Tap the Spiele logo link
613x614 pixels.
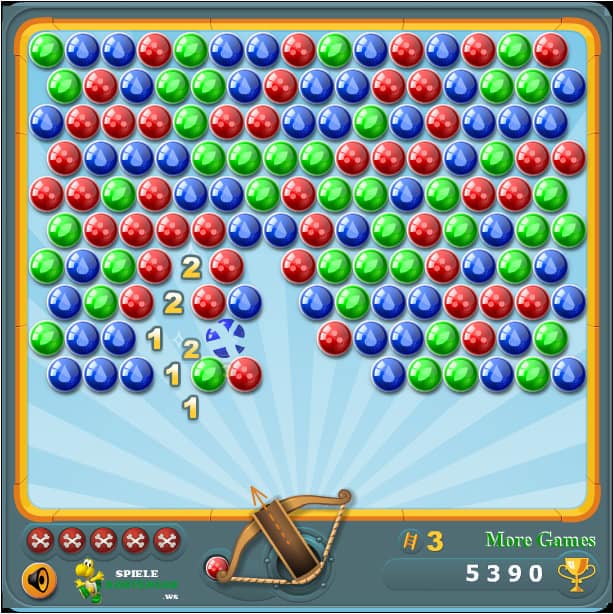[127, 579]
